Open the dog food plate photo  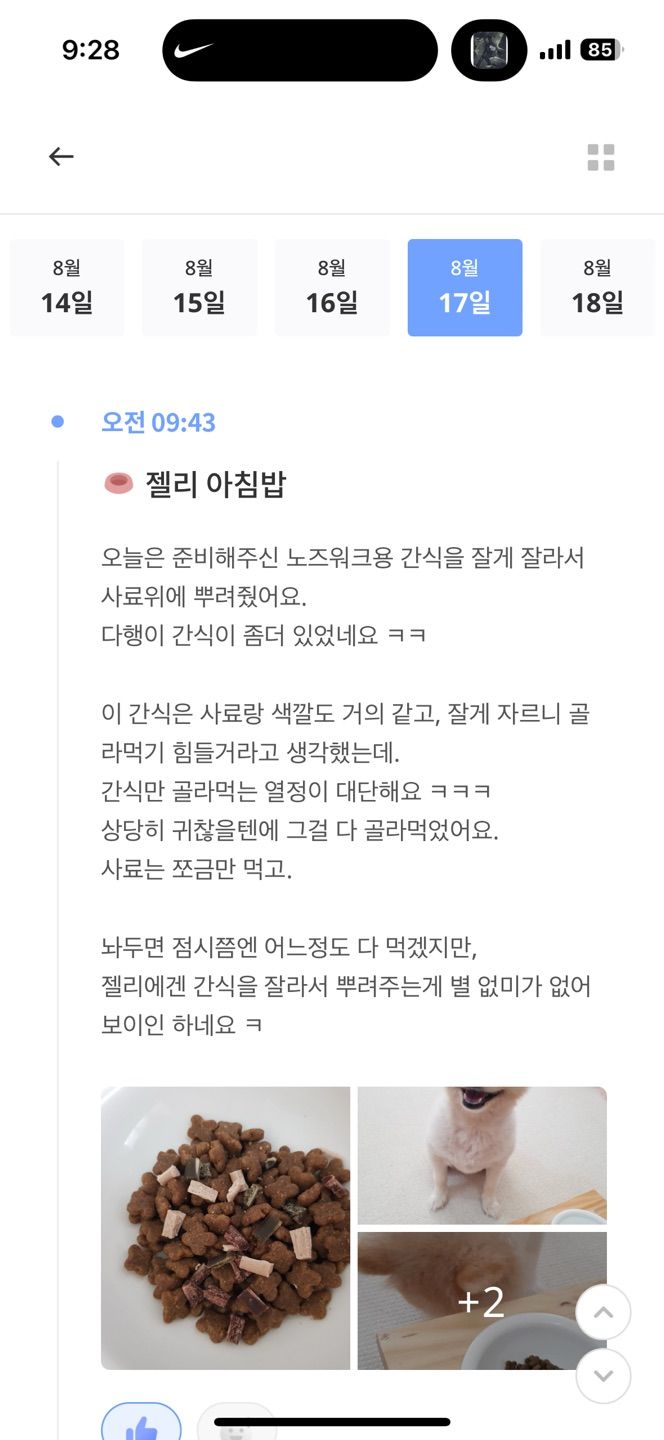226,1228
